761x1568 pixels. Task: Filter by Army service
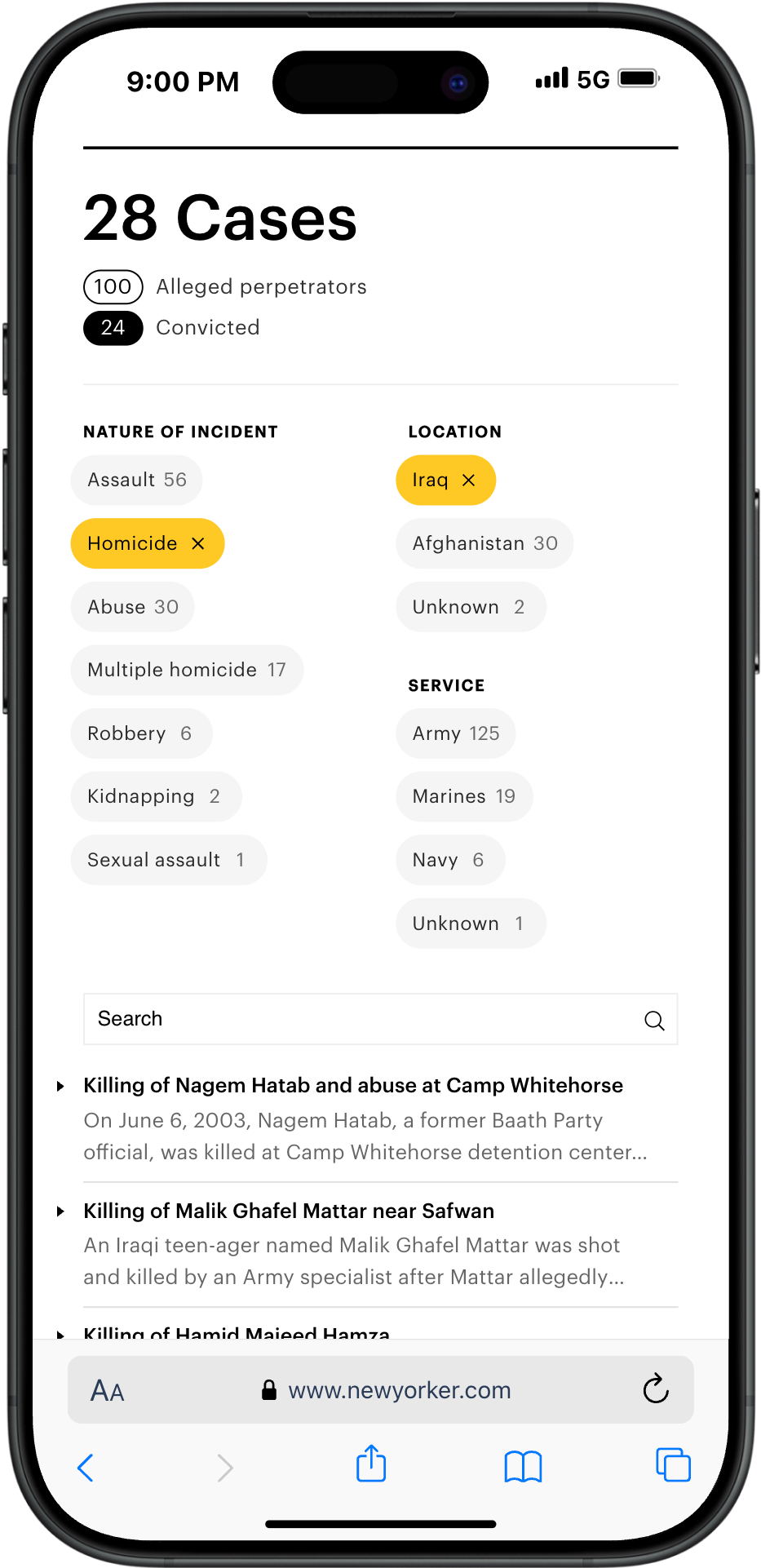[x=455, y=733]
